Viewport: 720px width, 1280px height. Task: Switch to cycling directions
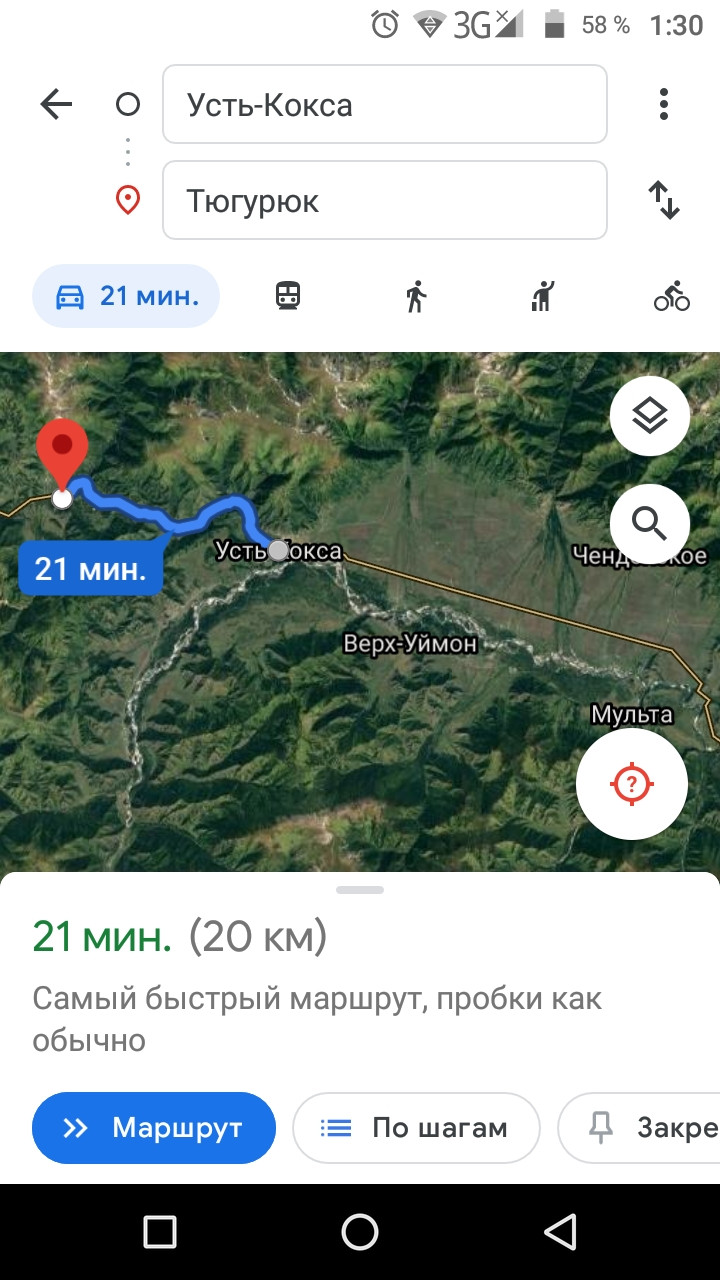click(672, 296)
